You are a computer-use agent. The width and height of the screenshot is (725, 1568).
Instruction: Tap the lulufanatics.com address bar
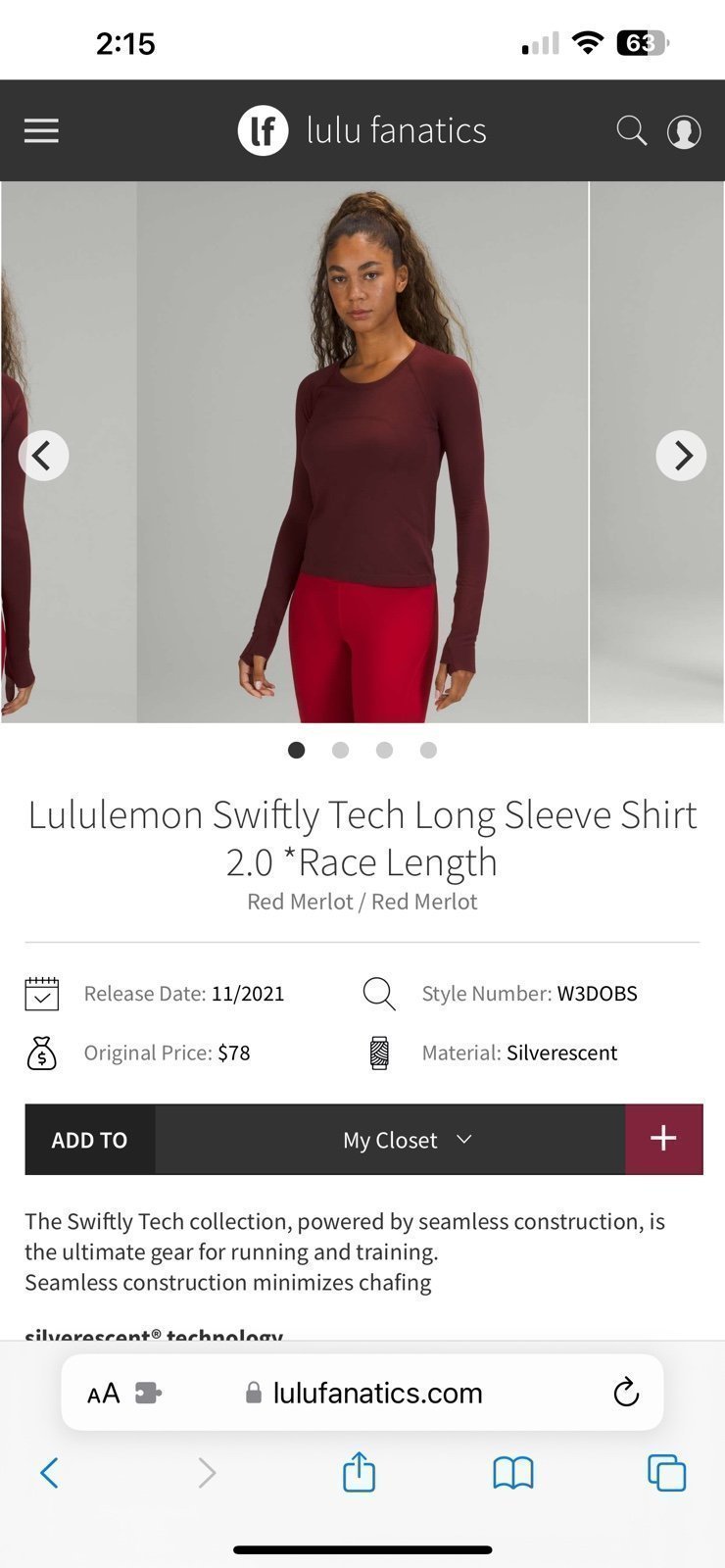pyautogui.click(x=362, y=1393)
